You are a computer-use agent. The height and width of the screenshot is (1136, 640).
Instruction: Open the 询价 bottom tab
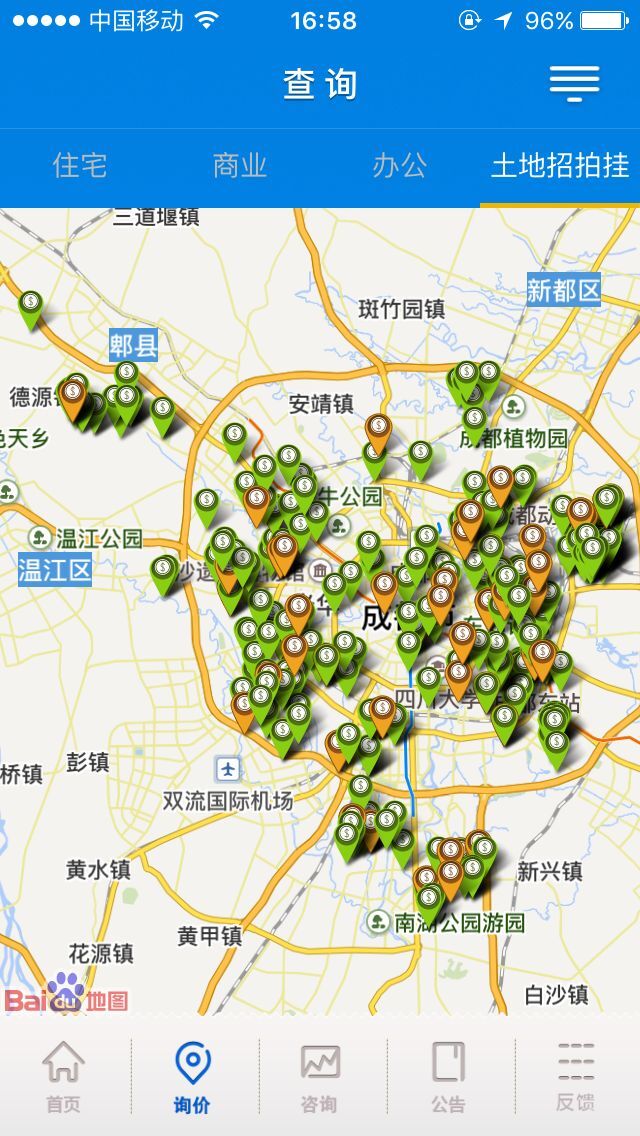click(192, 1076)
